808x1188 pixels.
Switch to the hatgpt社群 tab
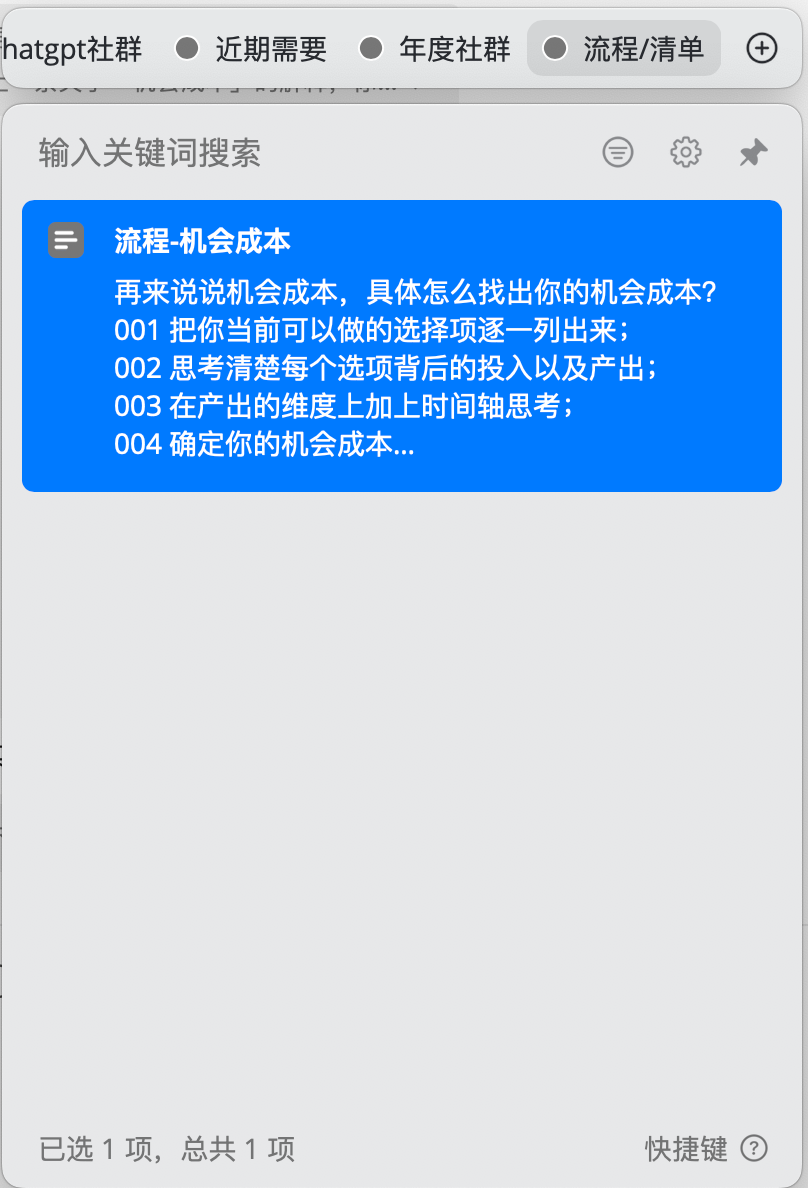(72, 48)
